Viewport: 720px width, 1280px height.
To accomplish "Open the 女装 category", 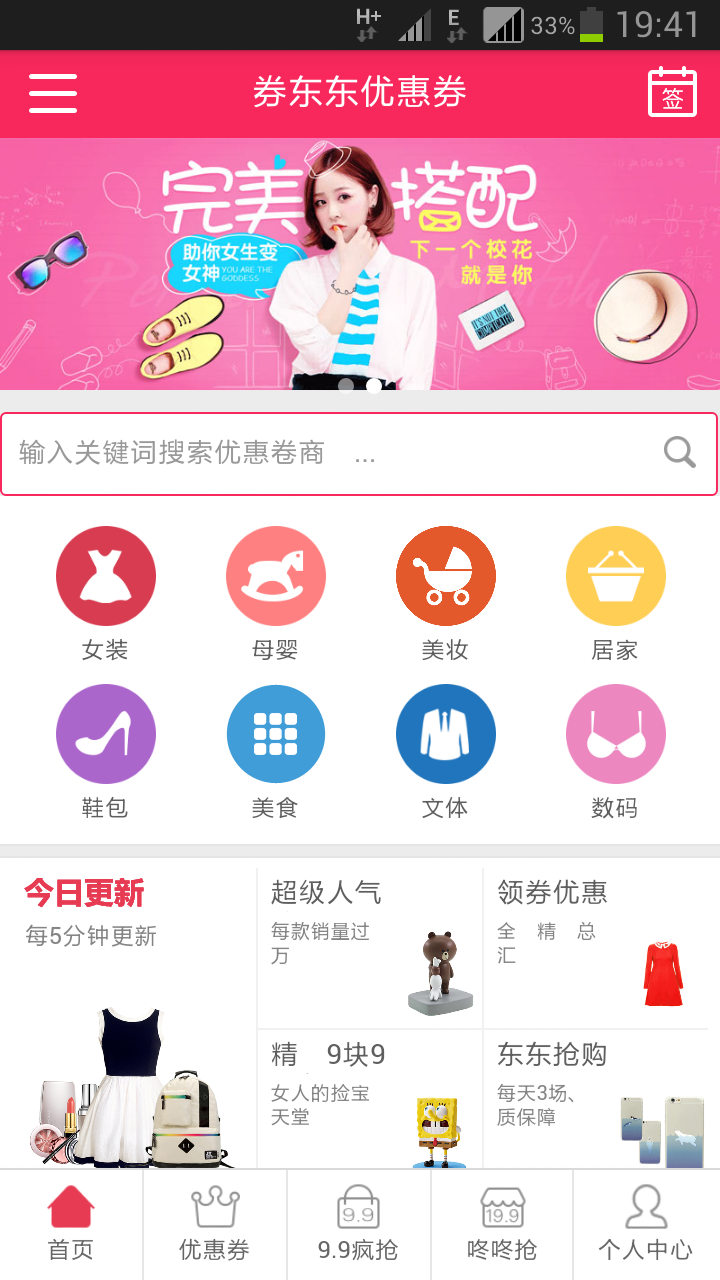I will pos(106,594).
